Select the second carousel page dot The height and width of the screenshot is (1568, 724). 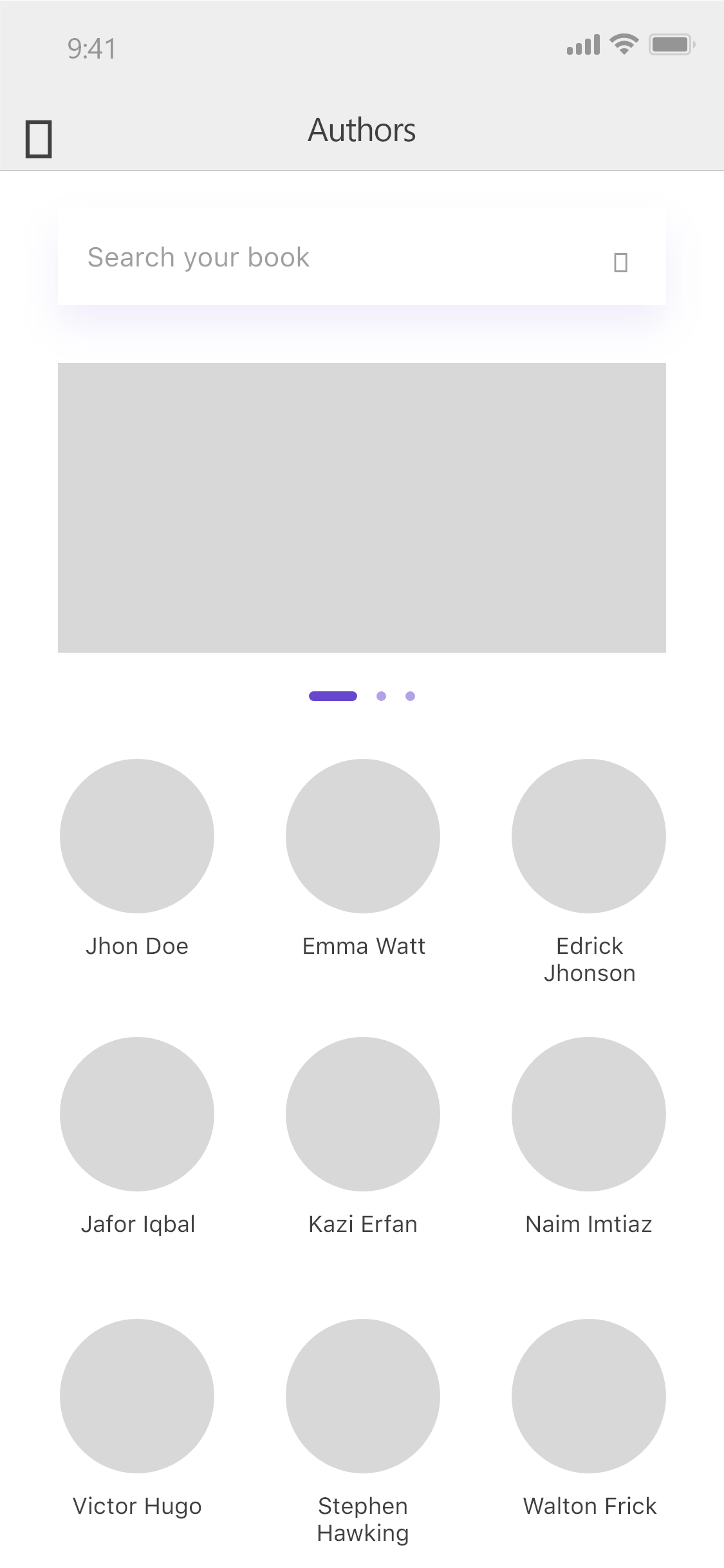coord(381,696)
